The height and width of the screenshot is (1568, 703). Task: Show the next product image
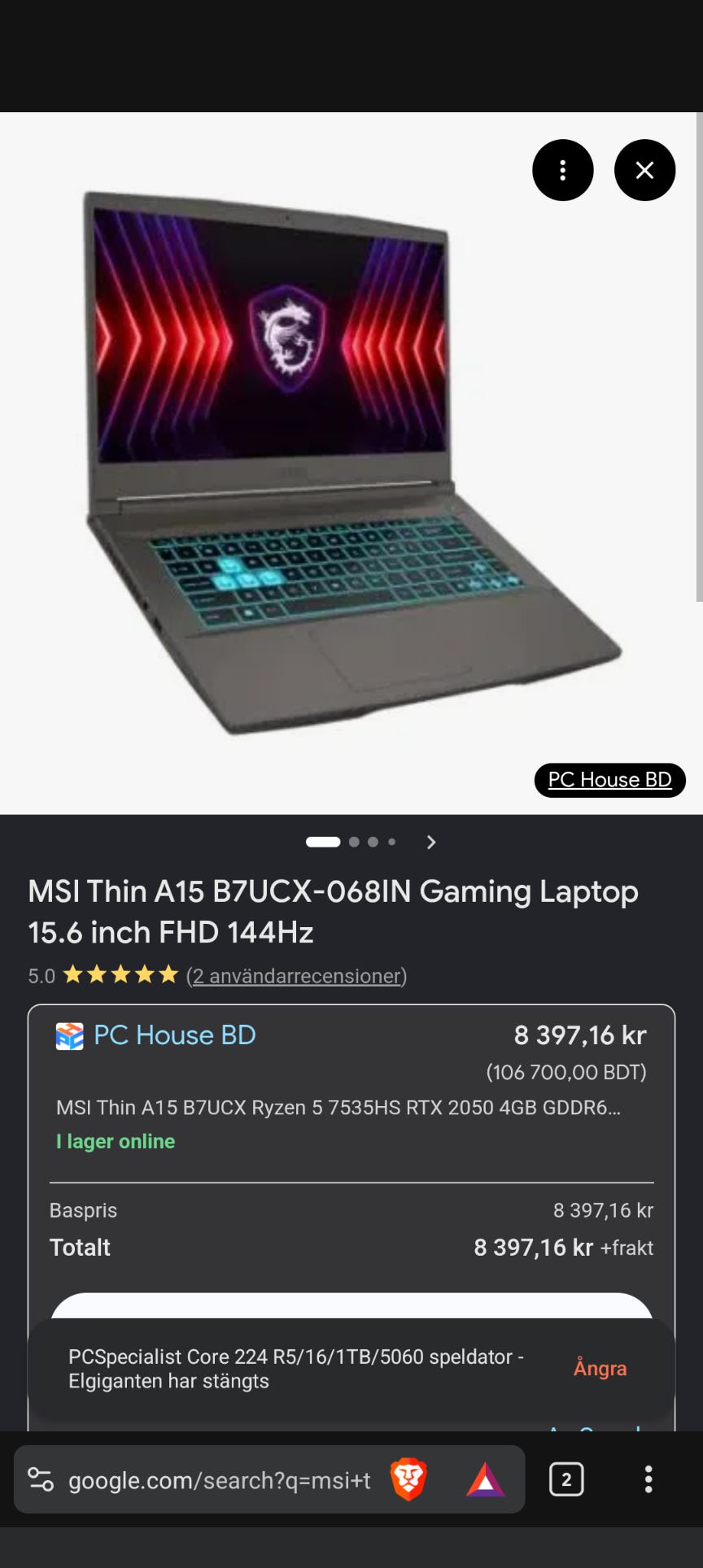pos(431,843)
